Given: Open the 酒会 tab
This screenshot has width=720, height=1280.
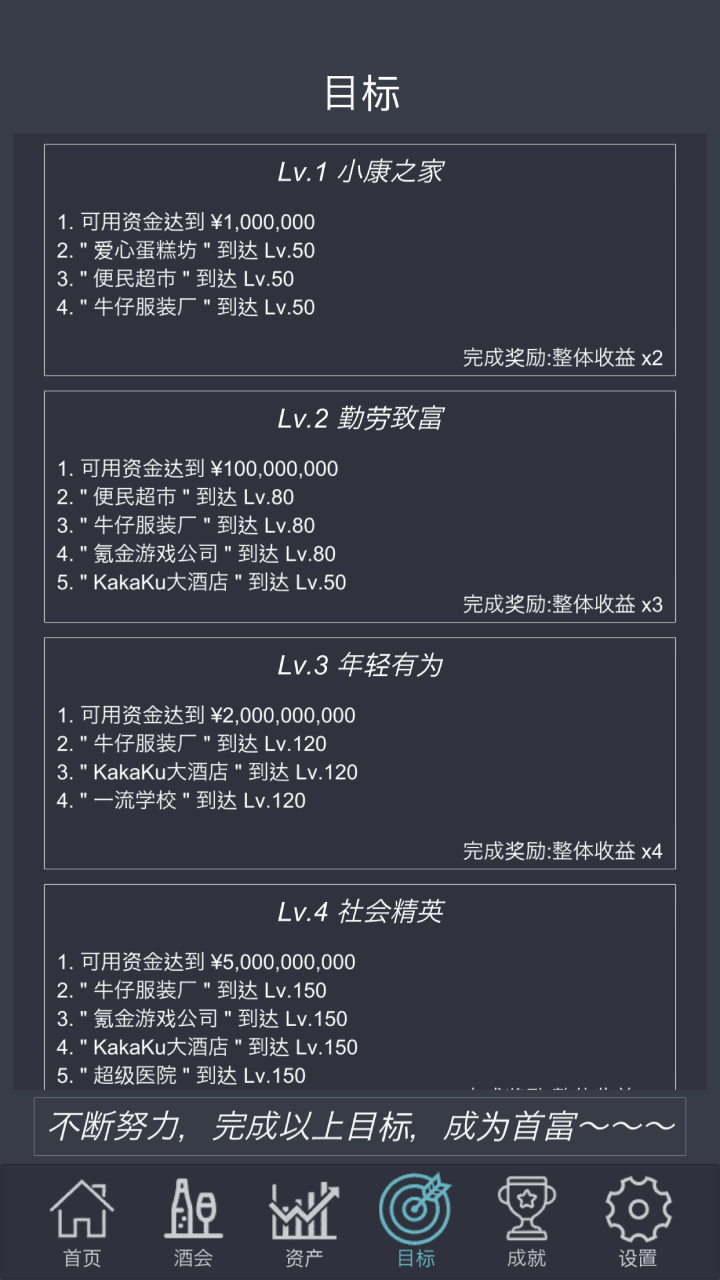Looking at the screenshot, I should [x=193, y=1222].
